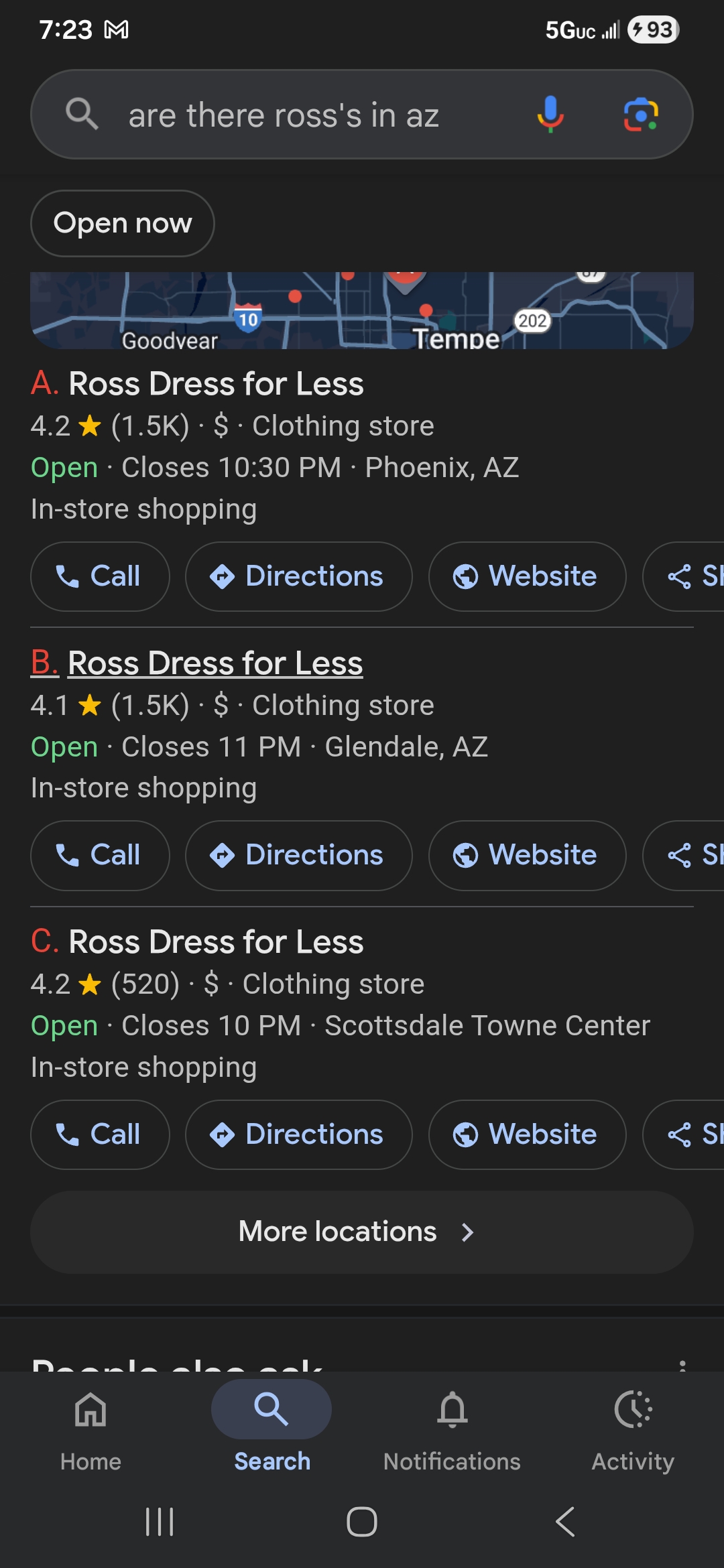The image size is (724, 1568).
Task: Apply the Open now filter chip
Action: pyautogui.click(x=123, y=223)
